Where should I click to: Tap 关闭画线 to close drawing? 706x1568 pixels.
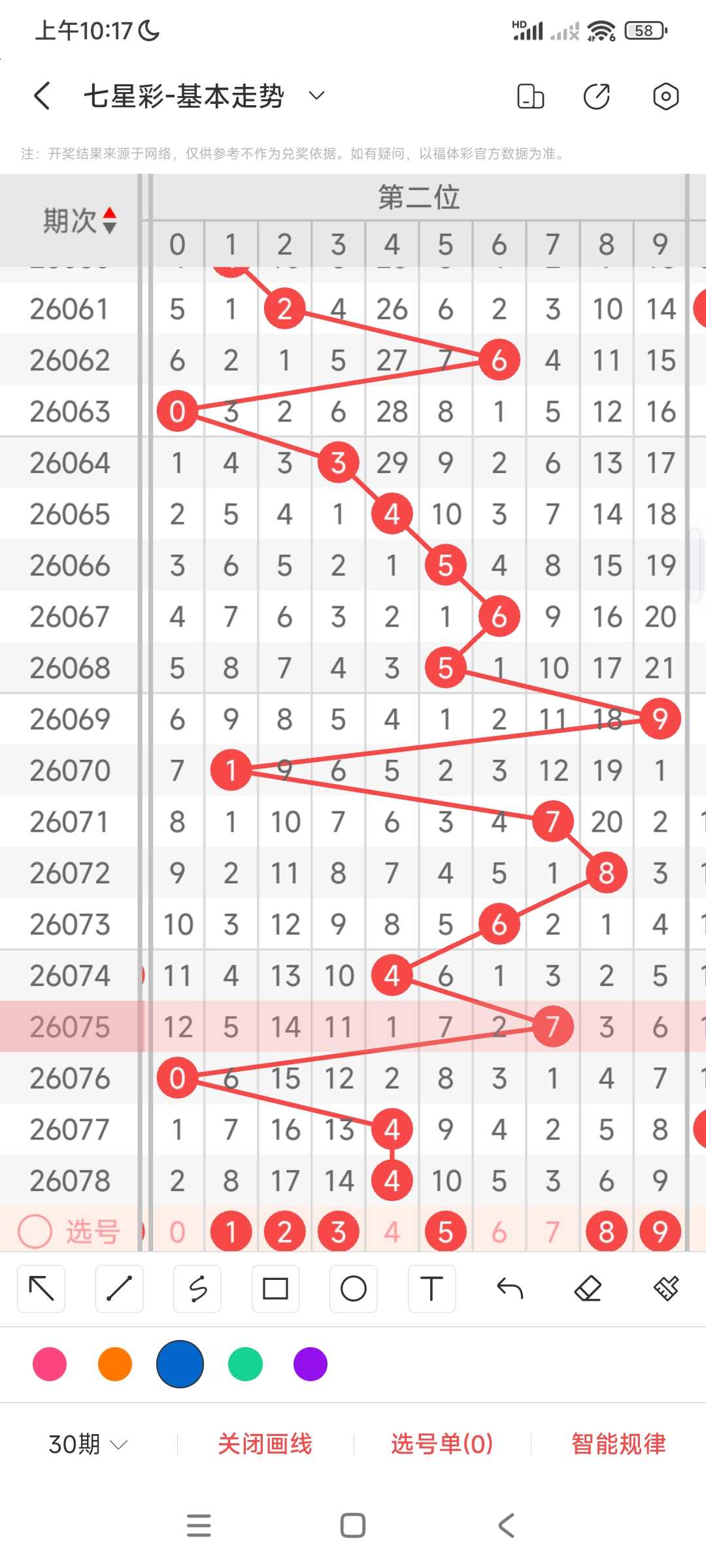click(265, 1444)
